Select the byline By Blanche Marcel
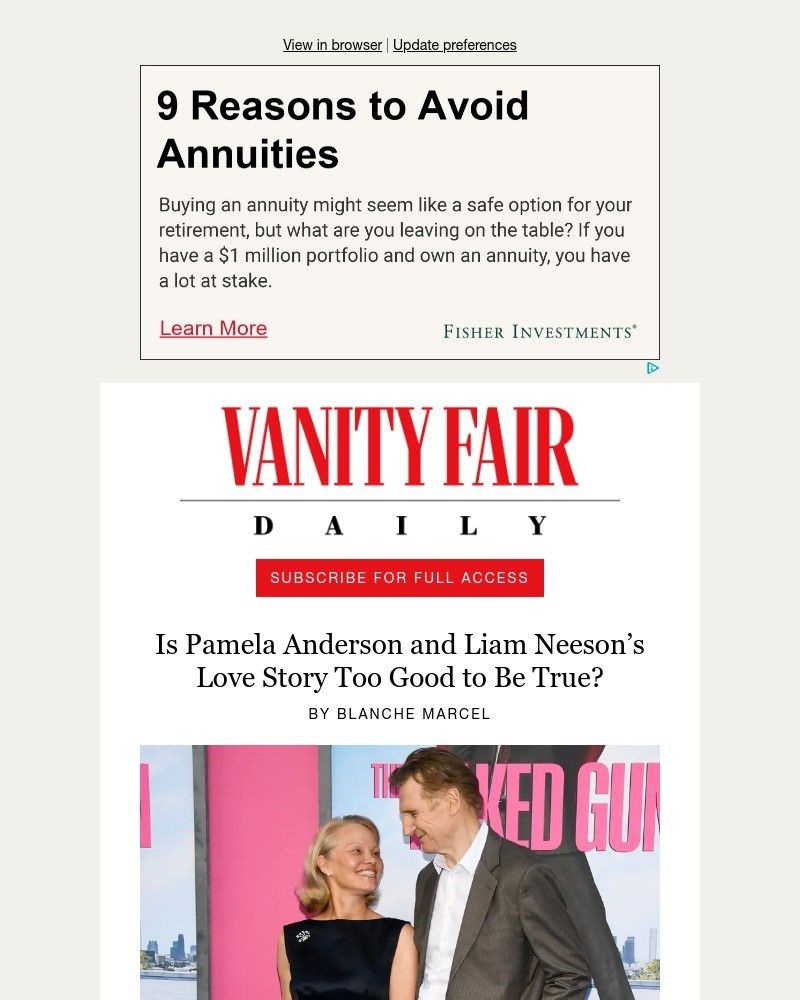The height and width of the screenshot is (1000, 800). (x=400, y=714)
